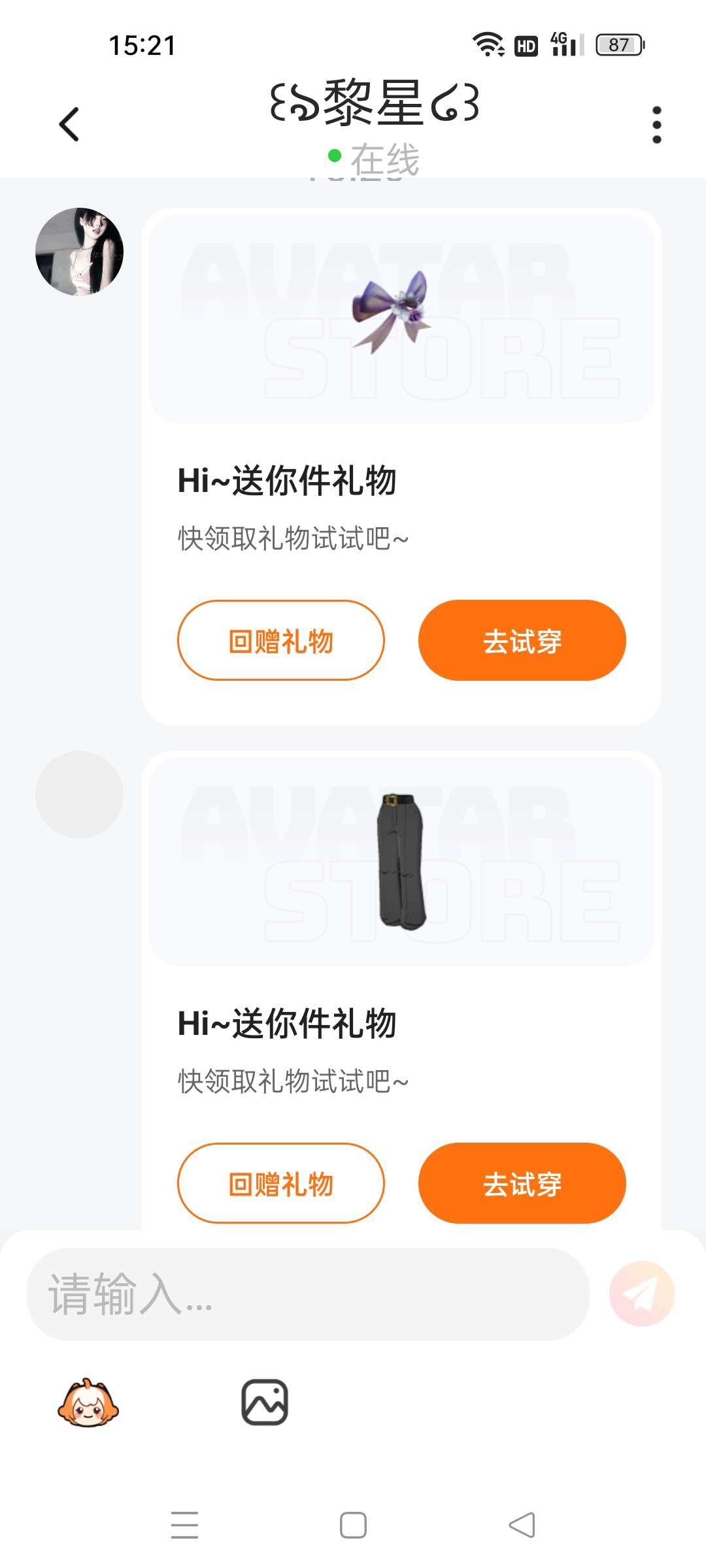Go to the system home screen

point(353,1526)
